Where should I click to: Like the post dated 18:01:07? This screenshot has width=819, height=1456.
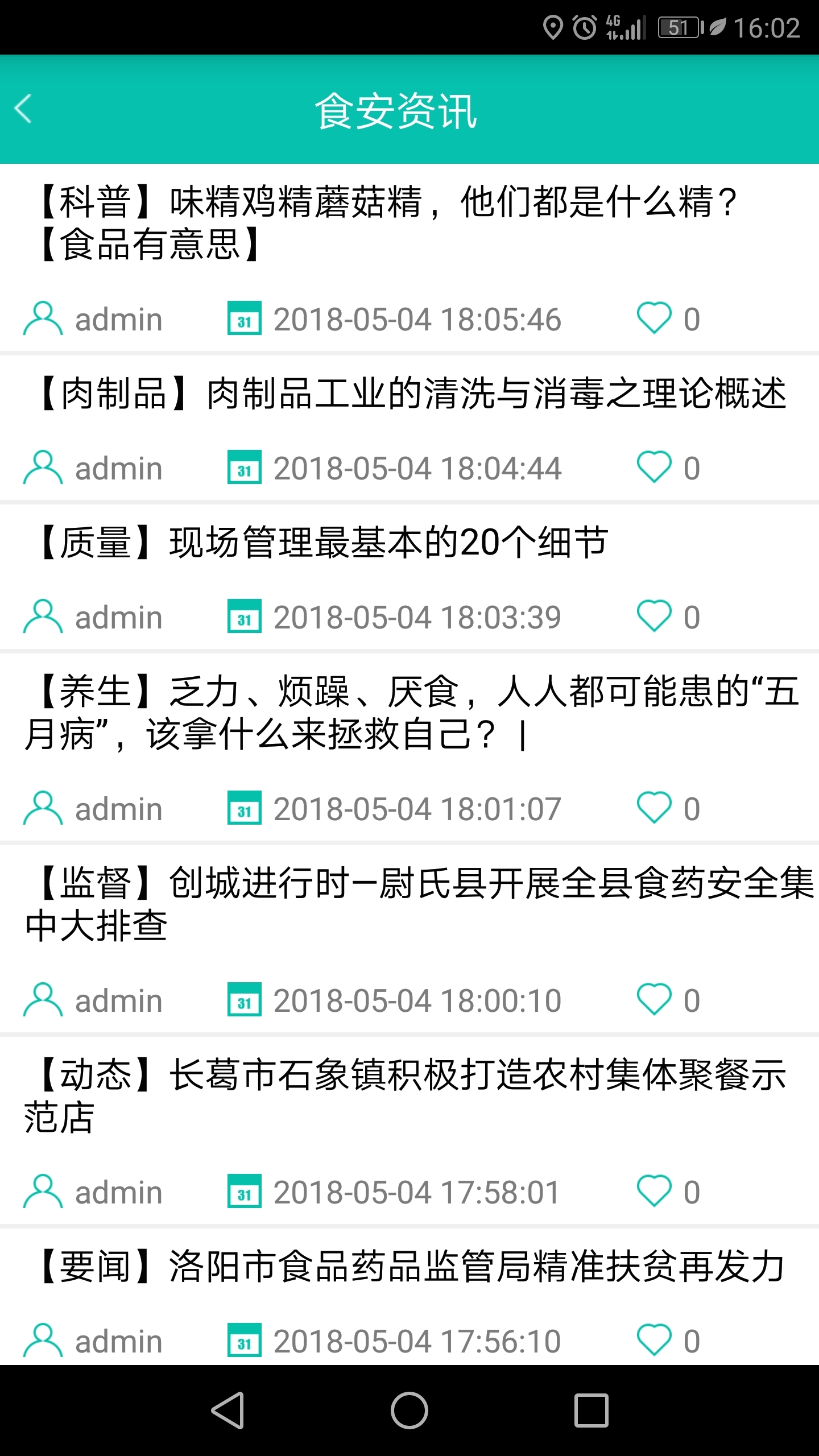(654, 808)
